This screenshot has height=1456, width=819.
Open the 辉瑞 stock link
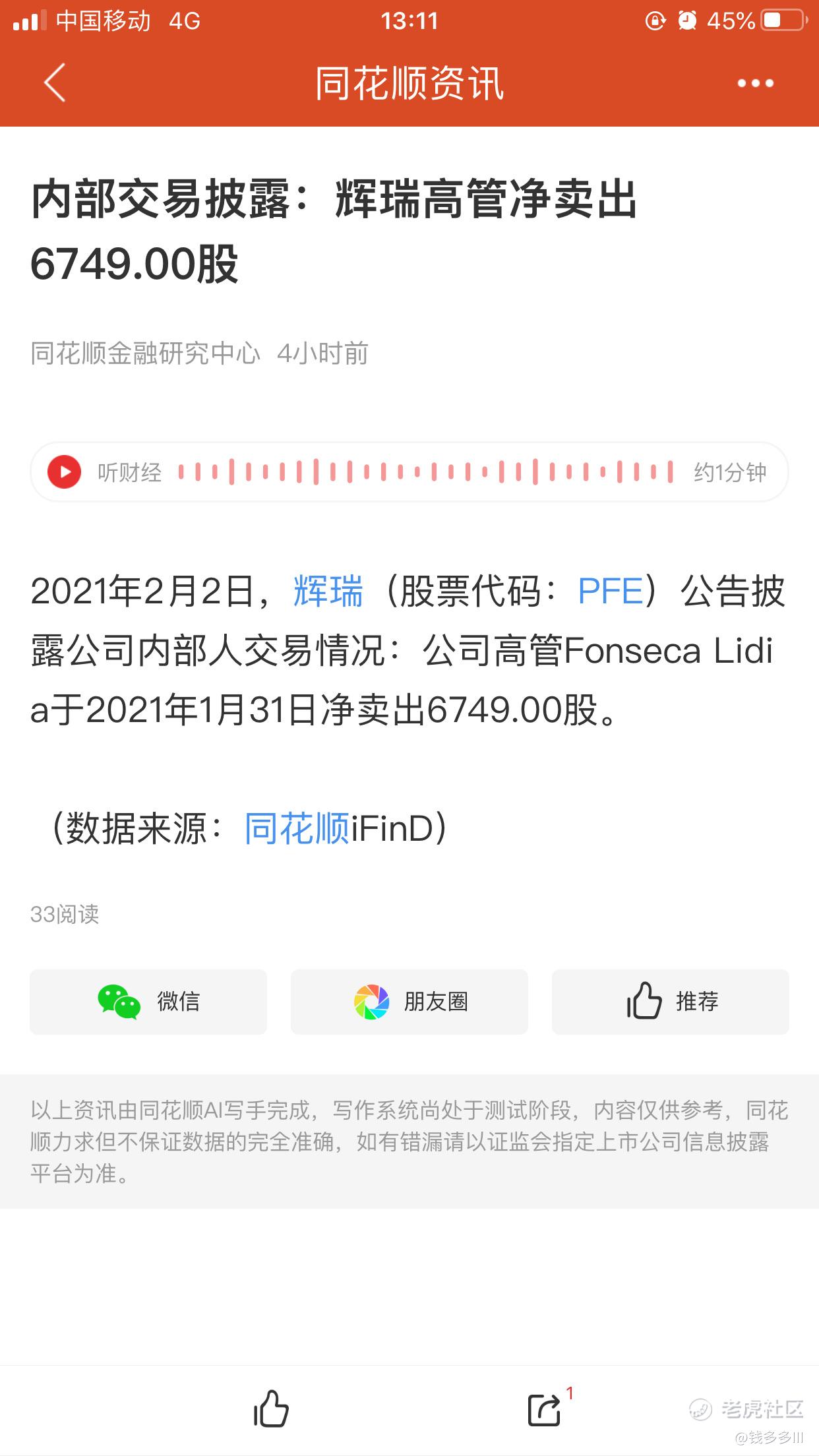[x=328, y=591]
